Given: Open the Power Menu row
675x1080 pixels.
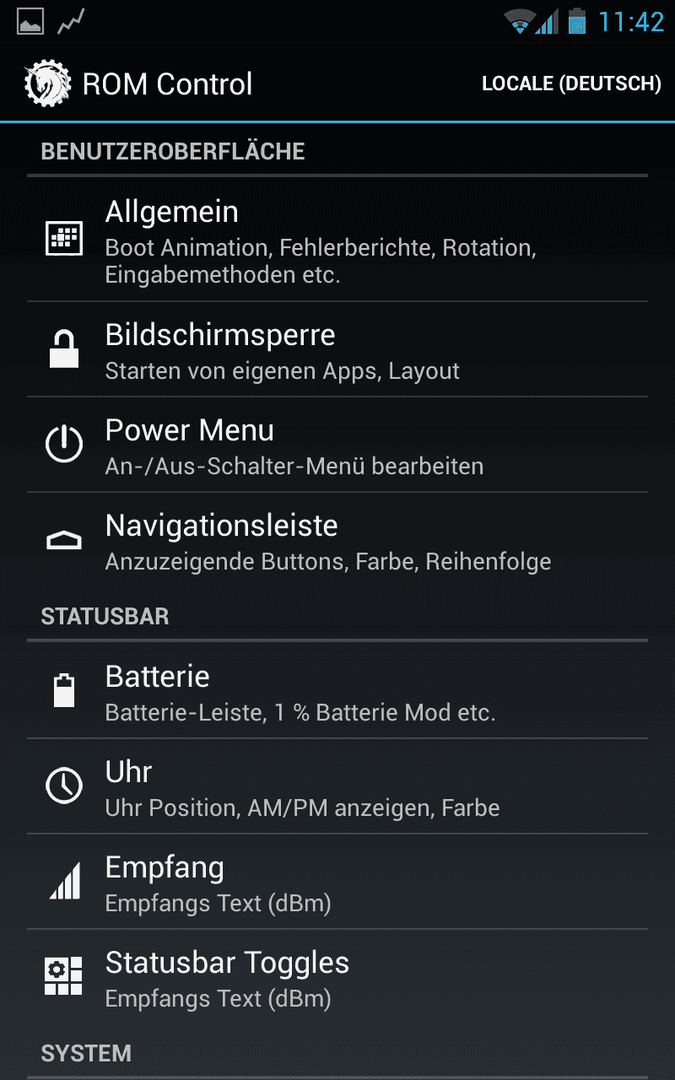Looking at the screenshot, I should tap(338, 444).
